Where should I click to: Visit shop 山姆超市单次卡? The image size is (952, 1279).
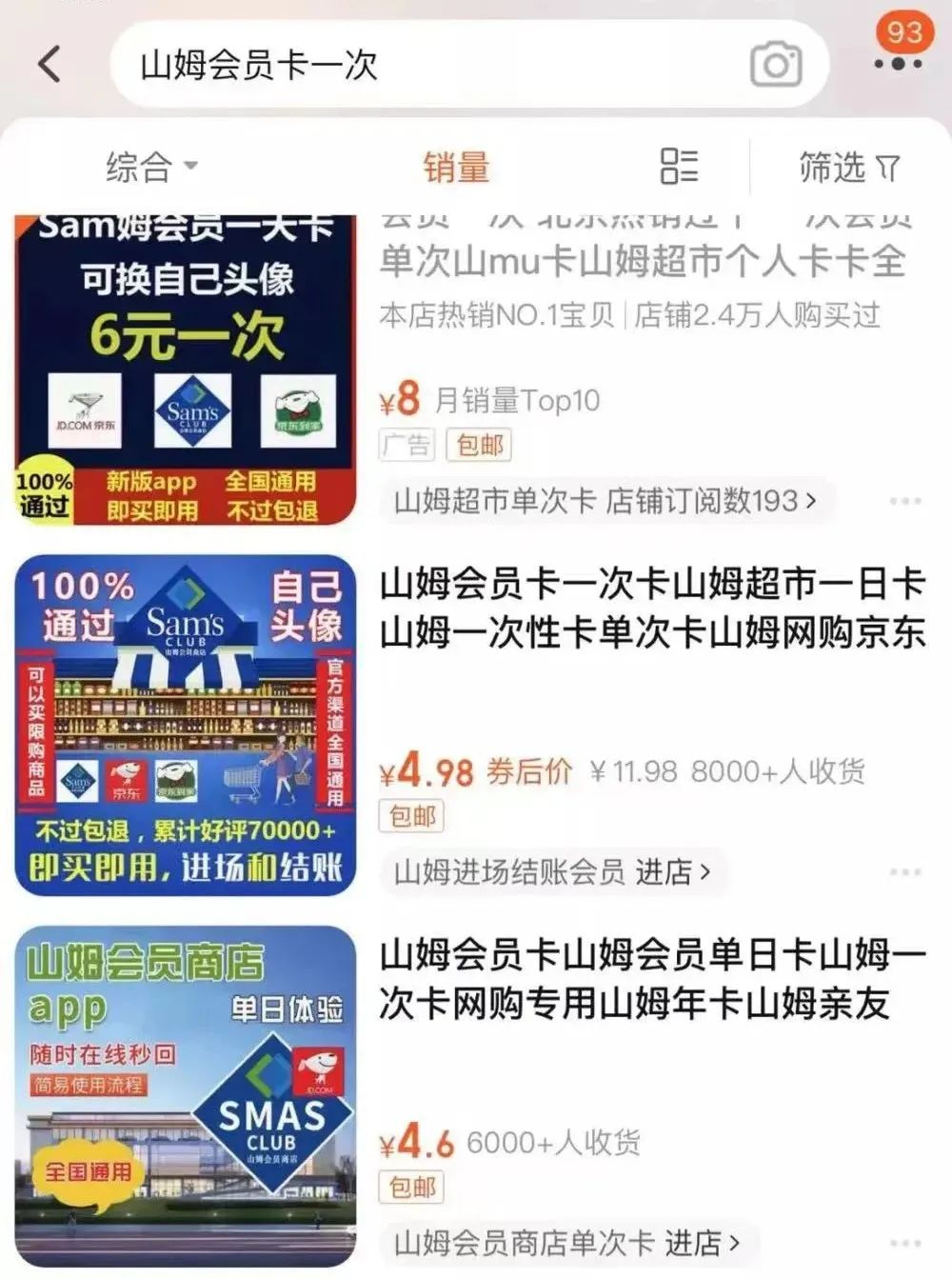[605, 500]
